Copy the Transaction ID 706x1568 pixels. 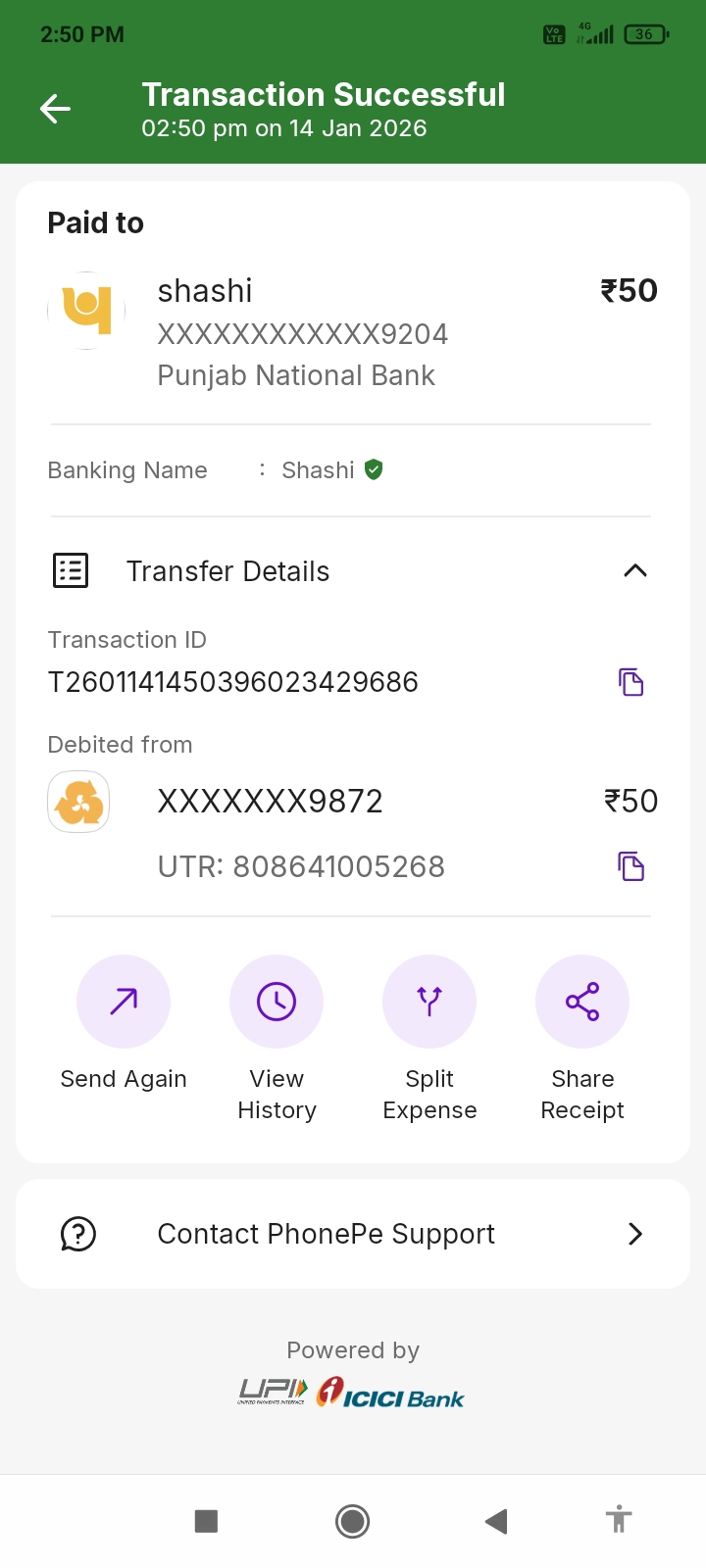coord(631,682)
